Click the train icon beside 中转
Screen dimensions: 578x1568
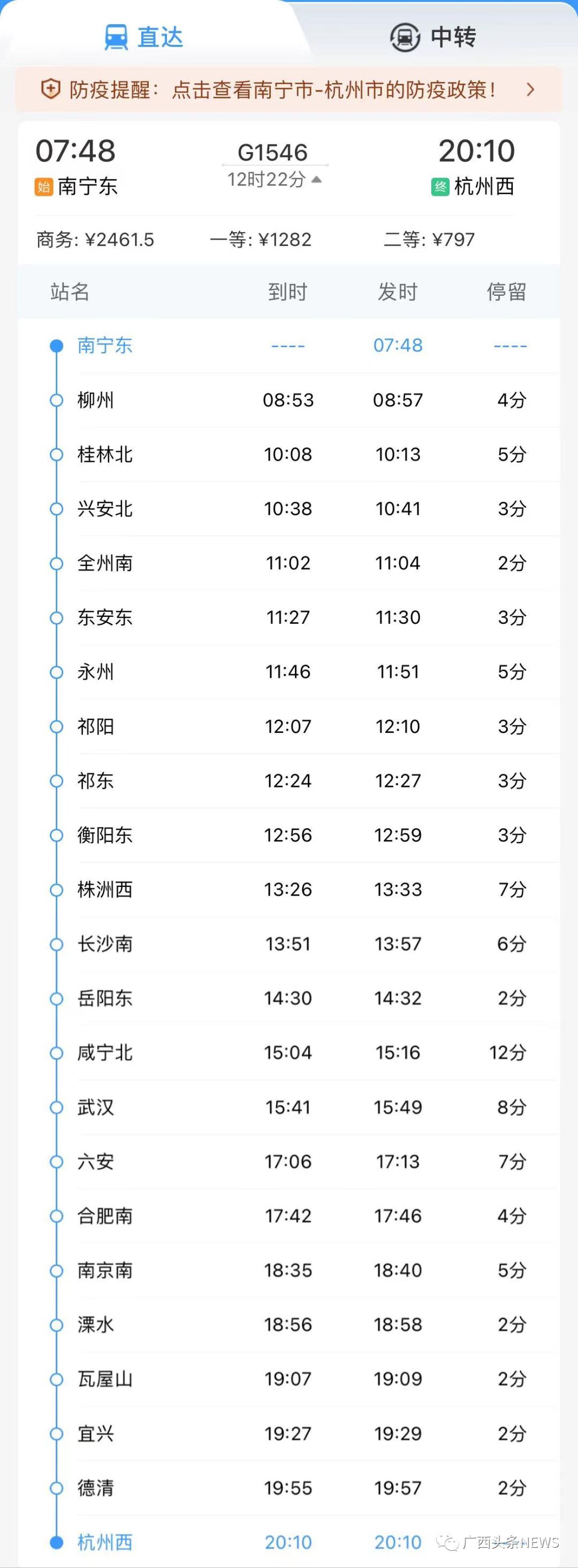405,36
